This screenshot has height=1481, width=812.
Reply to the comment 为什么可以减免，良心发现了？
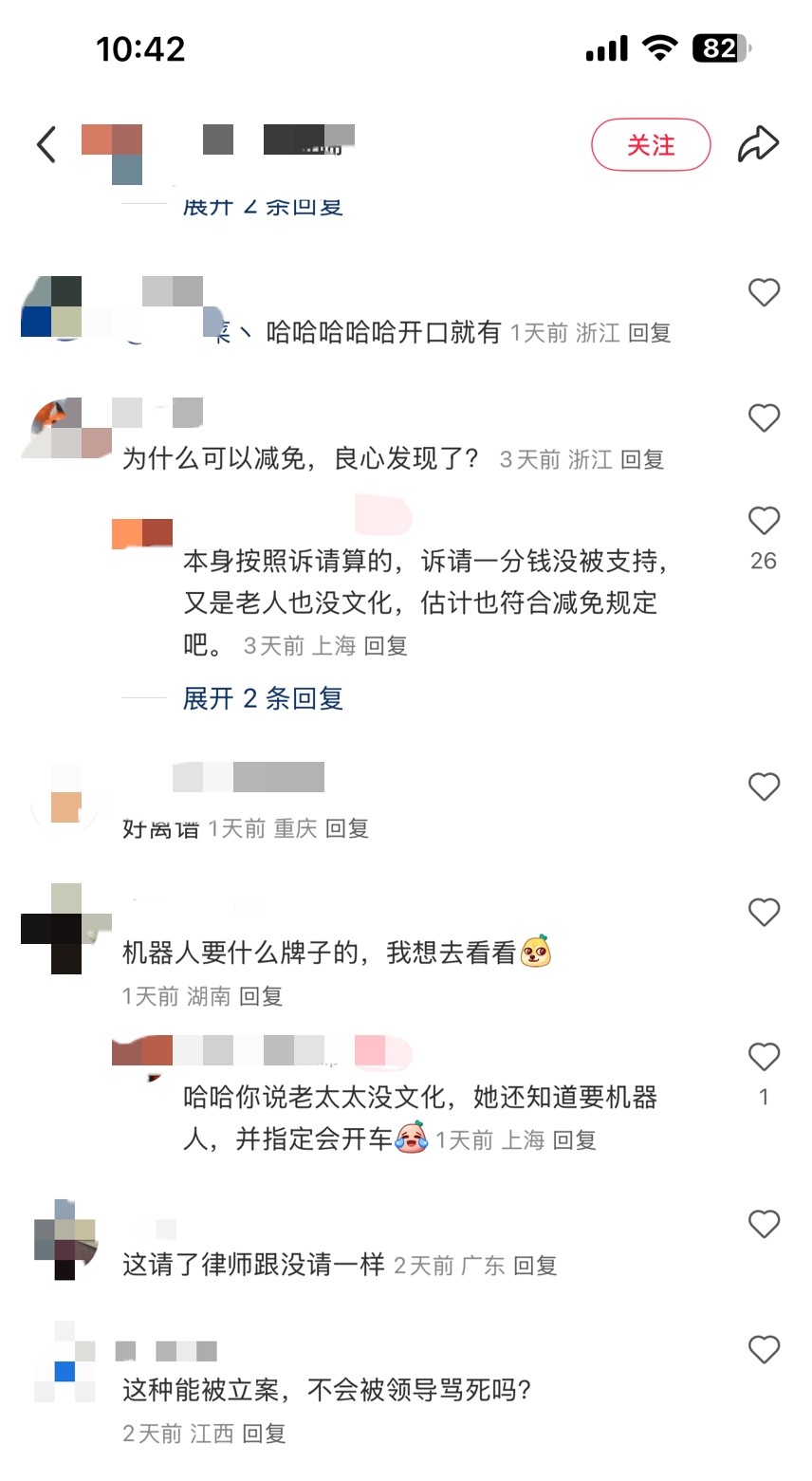click(x=642, y=460)
